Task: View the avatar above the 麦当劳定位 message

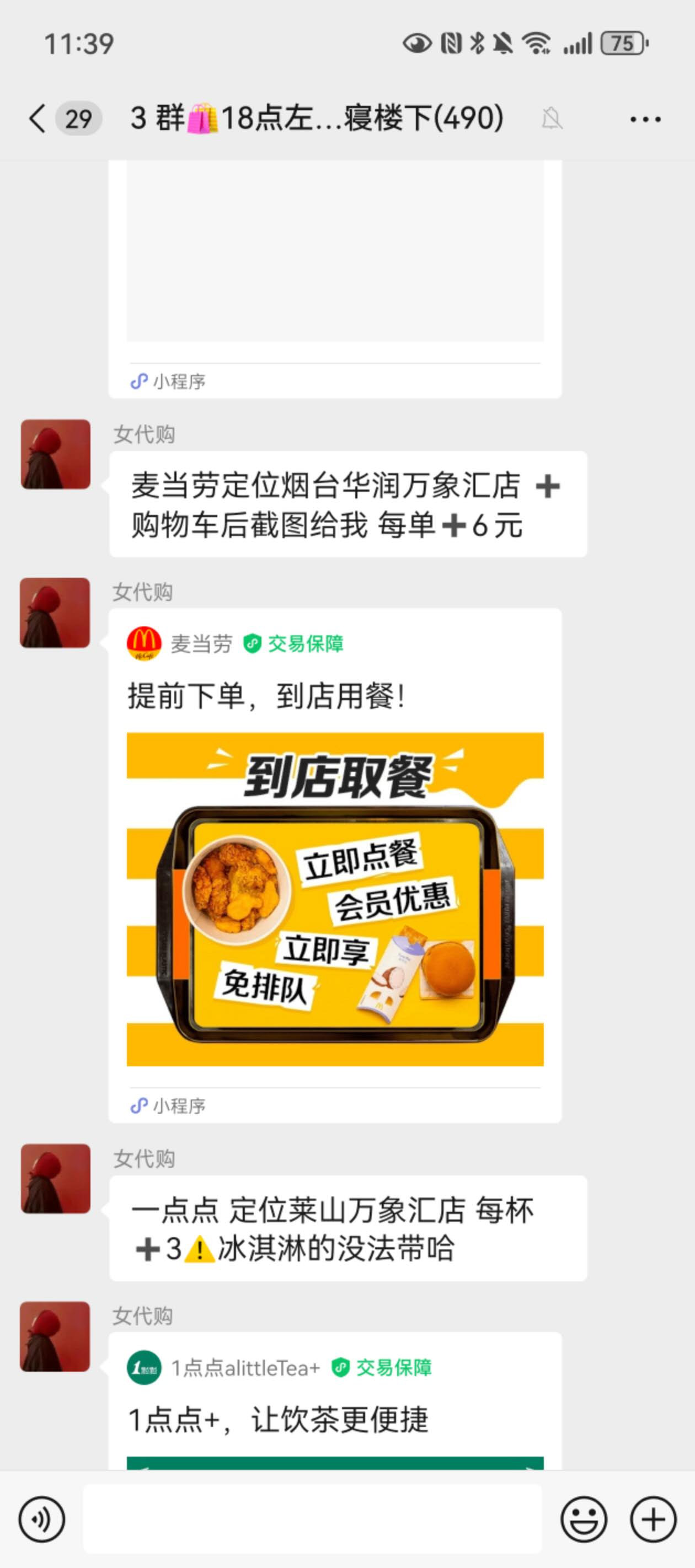Action: [55, 454]
